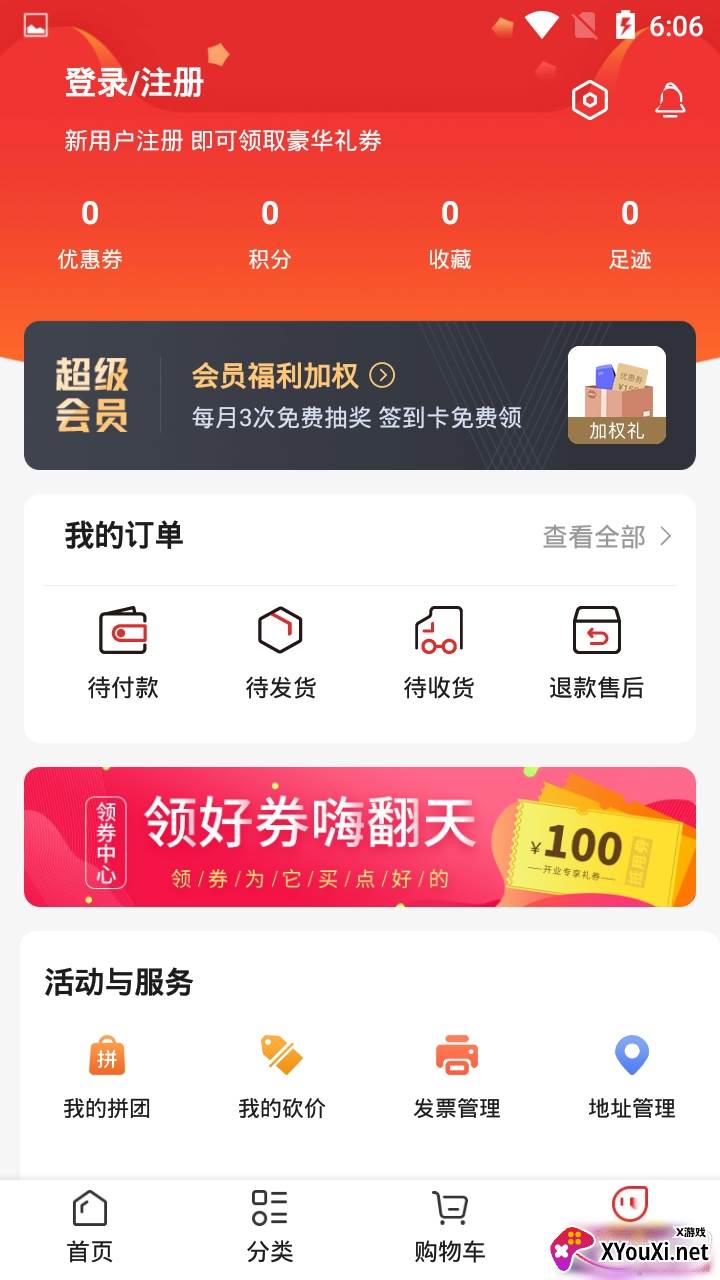Open the 优惠券 coupons counter
Image resolution: width=720 pixels, height=1280 pixels.
tap(90, 234)
